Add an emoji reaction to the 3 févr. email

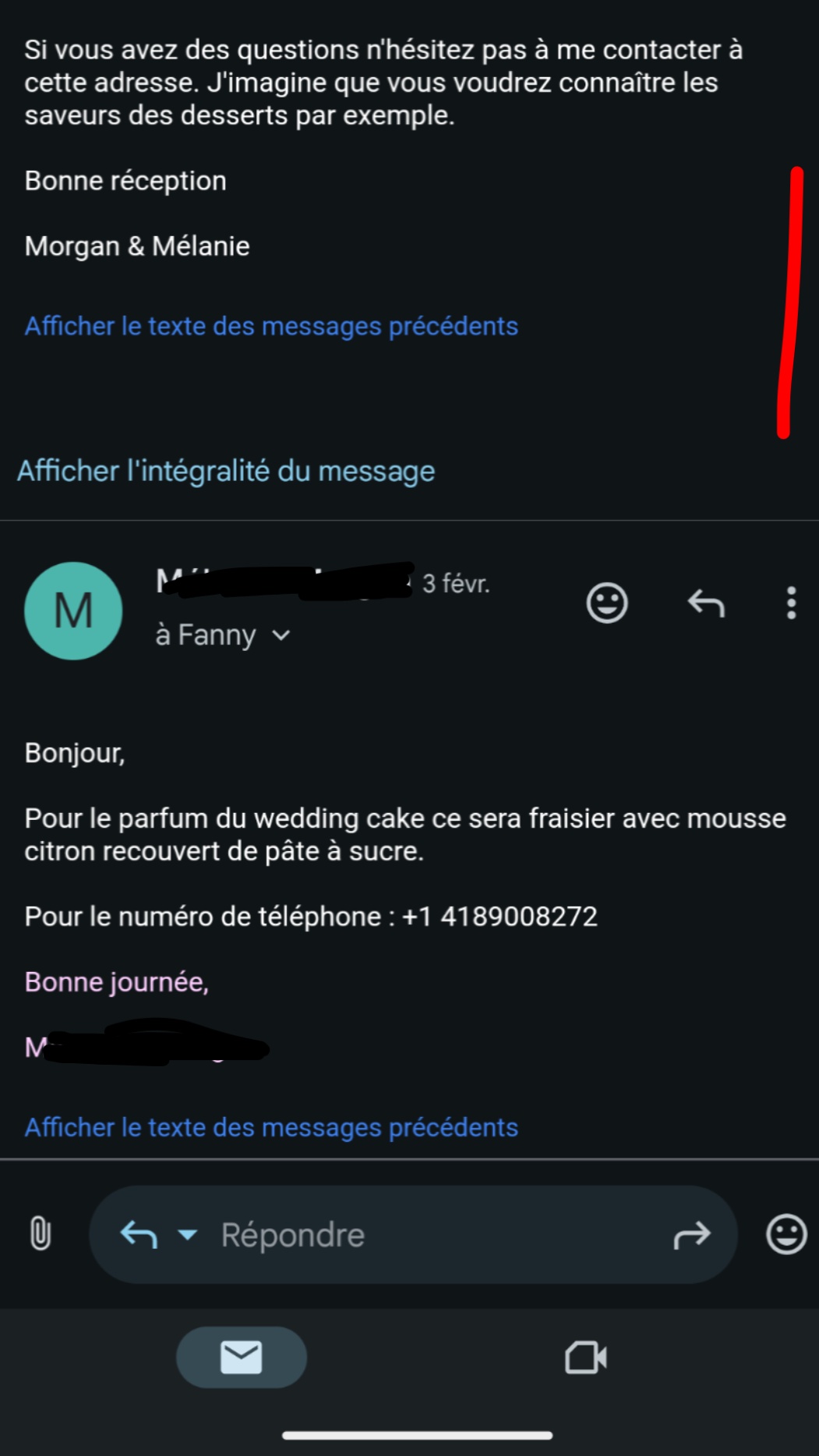tap(606, 603)
